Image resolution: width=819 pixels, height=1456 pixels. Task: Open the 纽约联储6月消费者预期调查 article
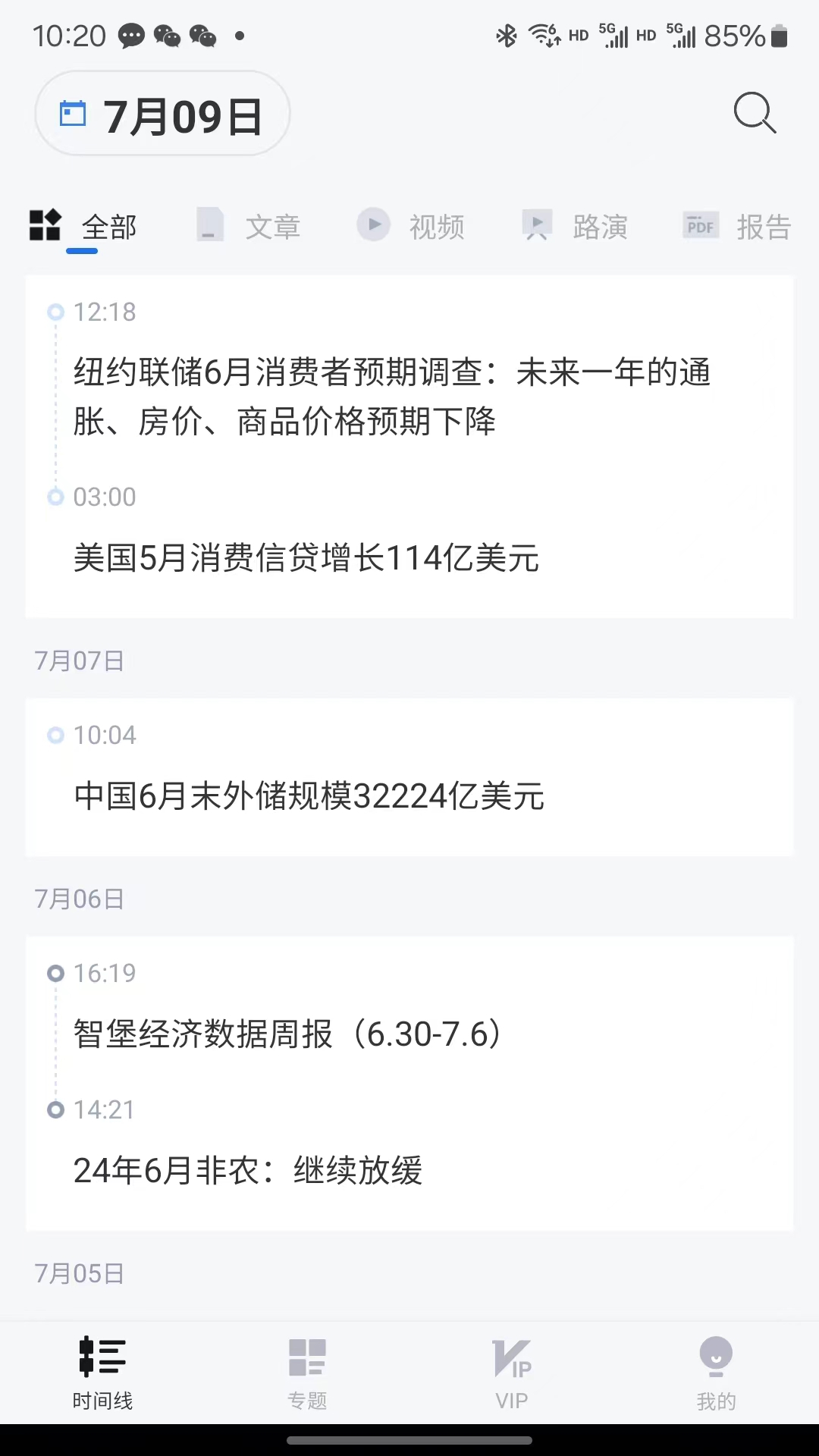391,397
